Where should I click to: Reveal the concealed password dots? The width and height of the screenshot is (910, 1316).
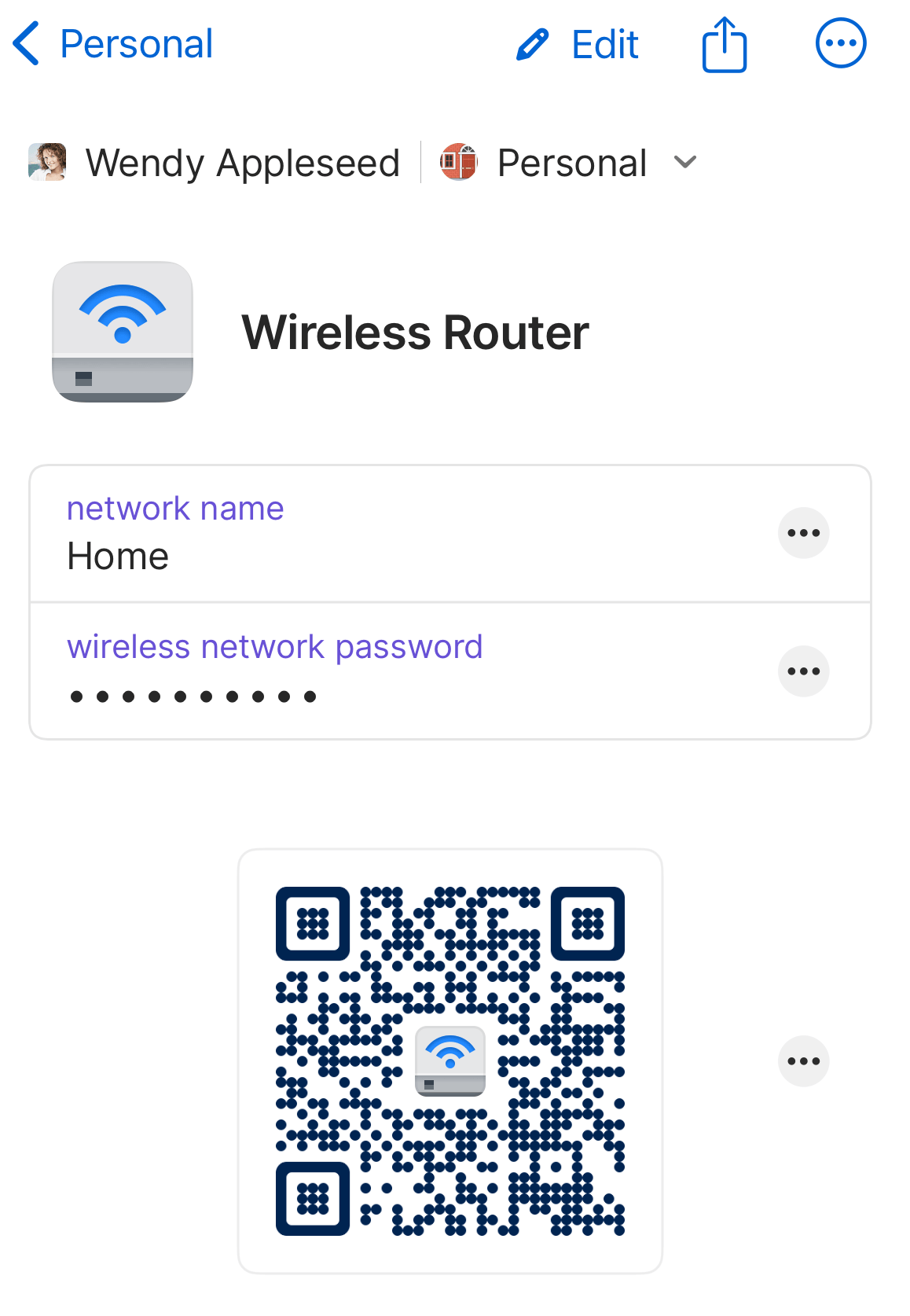click(193, 695)
